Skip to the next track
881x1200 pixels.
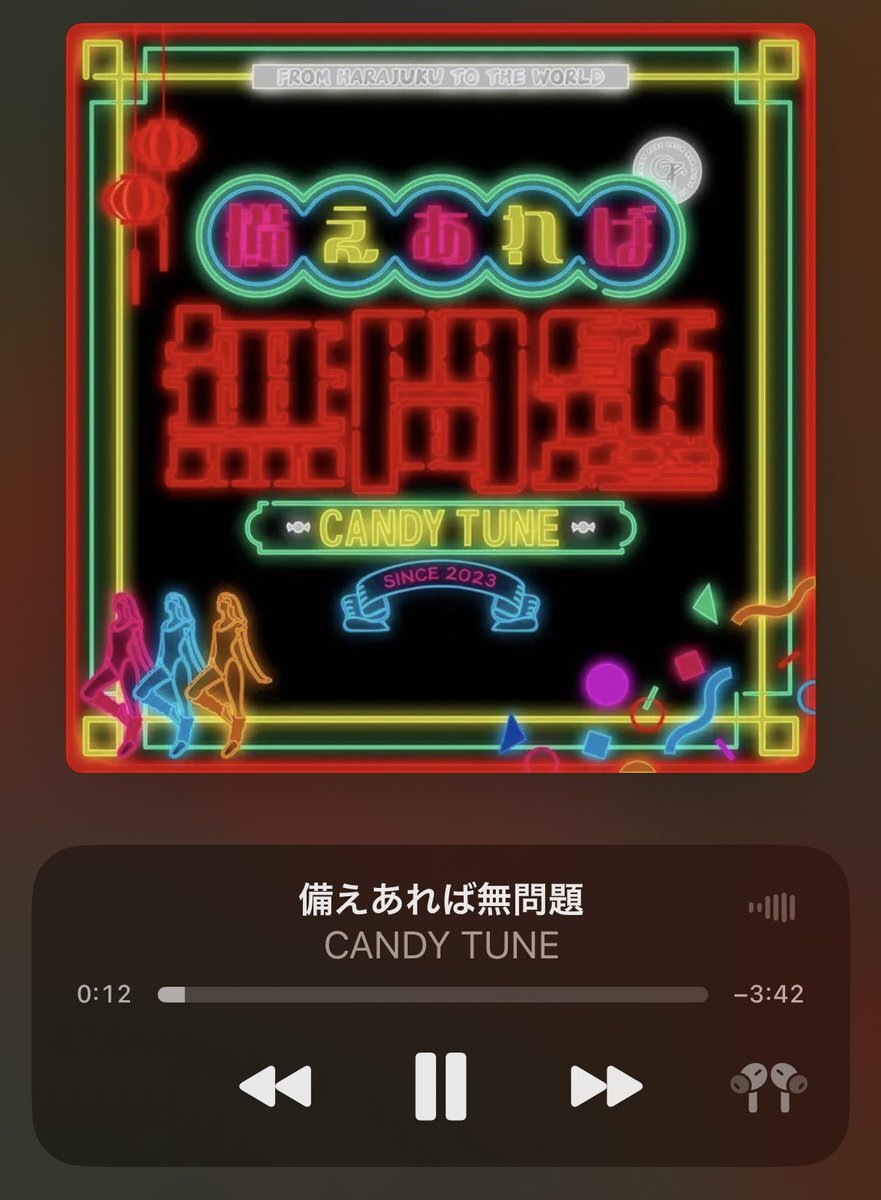(x=606, y=1086)
